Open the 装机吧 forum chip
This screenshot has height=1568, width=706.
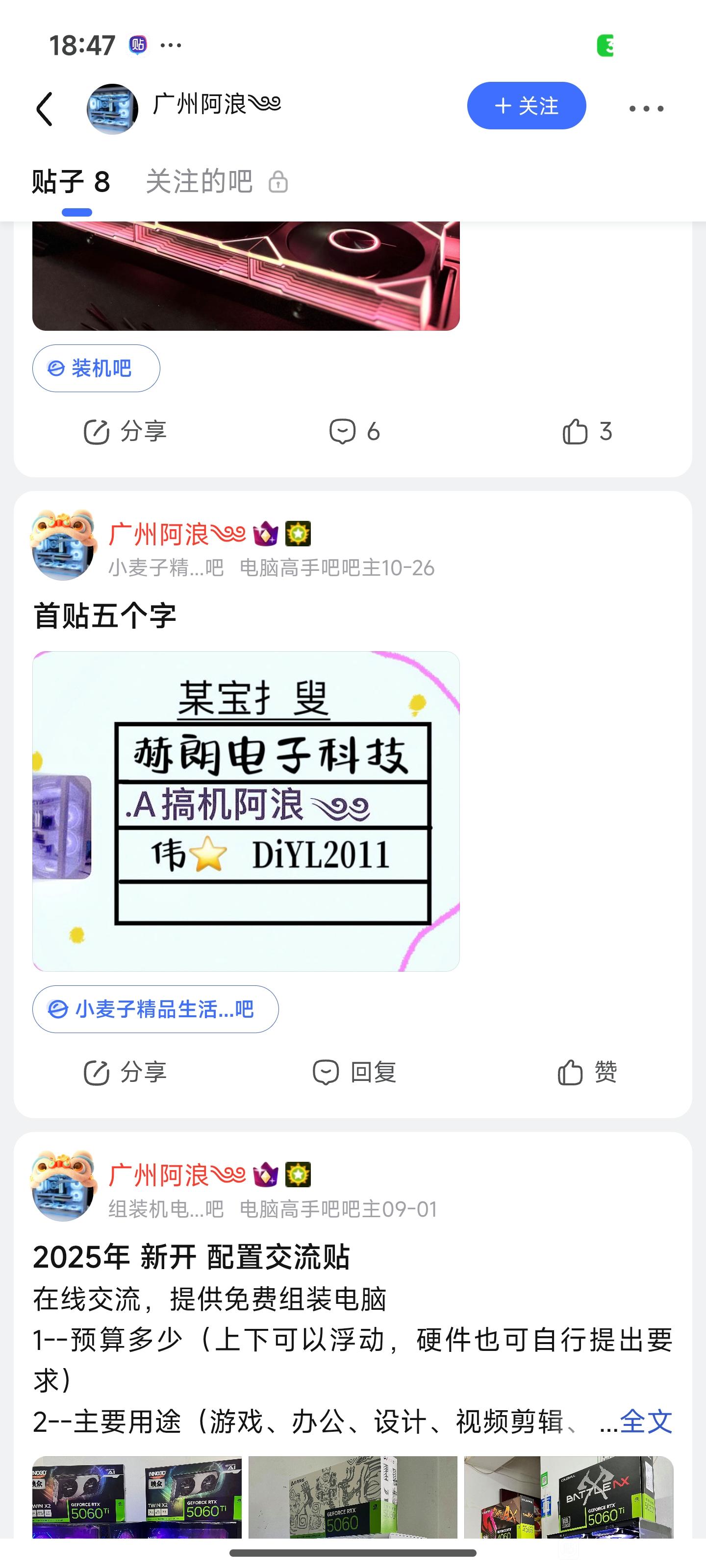coord(96,368)
